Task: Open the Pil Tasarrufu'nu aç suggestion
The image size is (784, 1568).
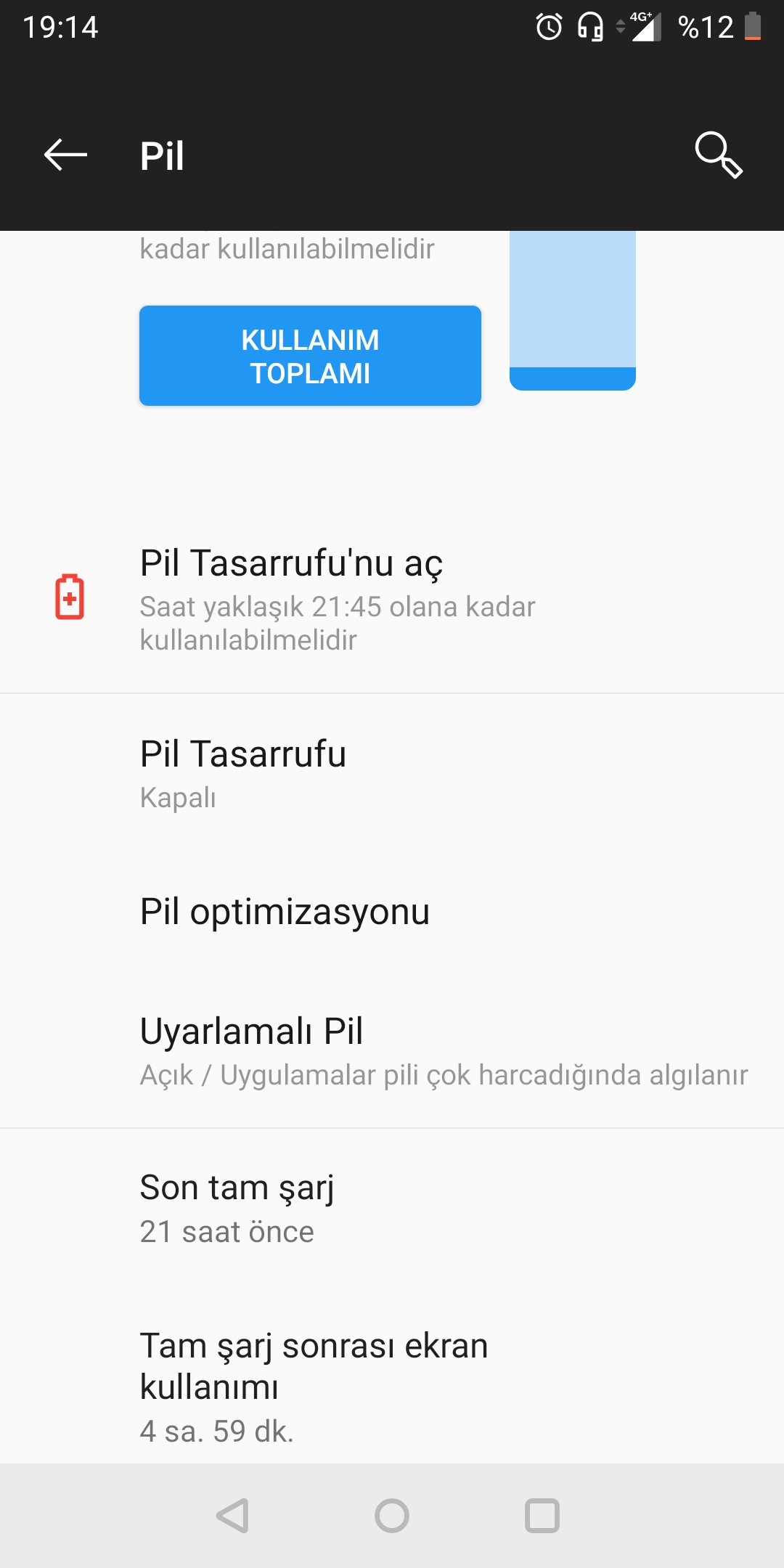Action: (x=392, y=599)
